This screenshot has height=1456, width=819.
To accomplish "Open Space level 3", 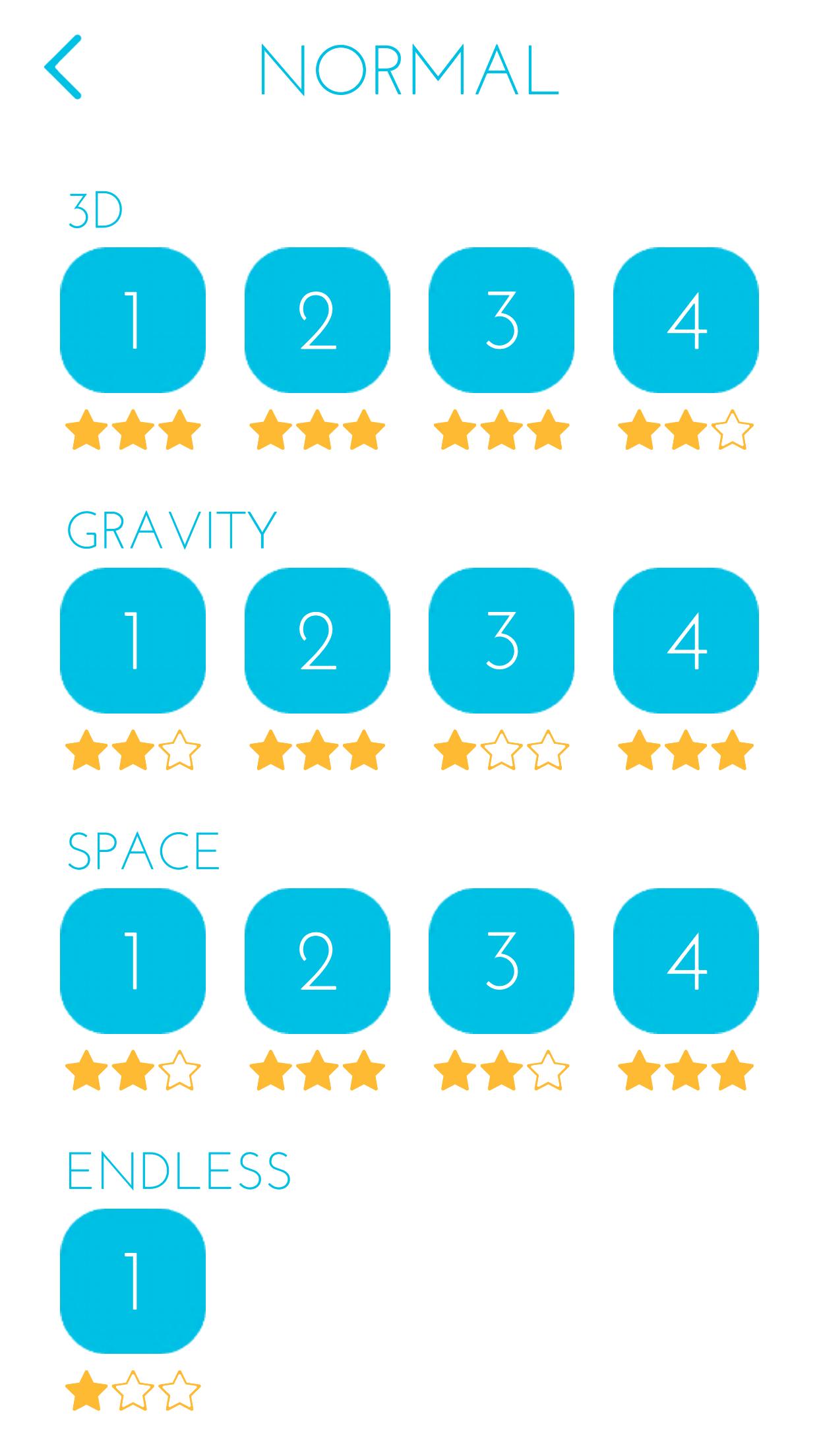I will pyautogui.click(x=501, y=961).
